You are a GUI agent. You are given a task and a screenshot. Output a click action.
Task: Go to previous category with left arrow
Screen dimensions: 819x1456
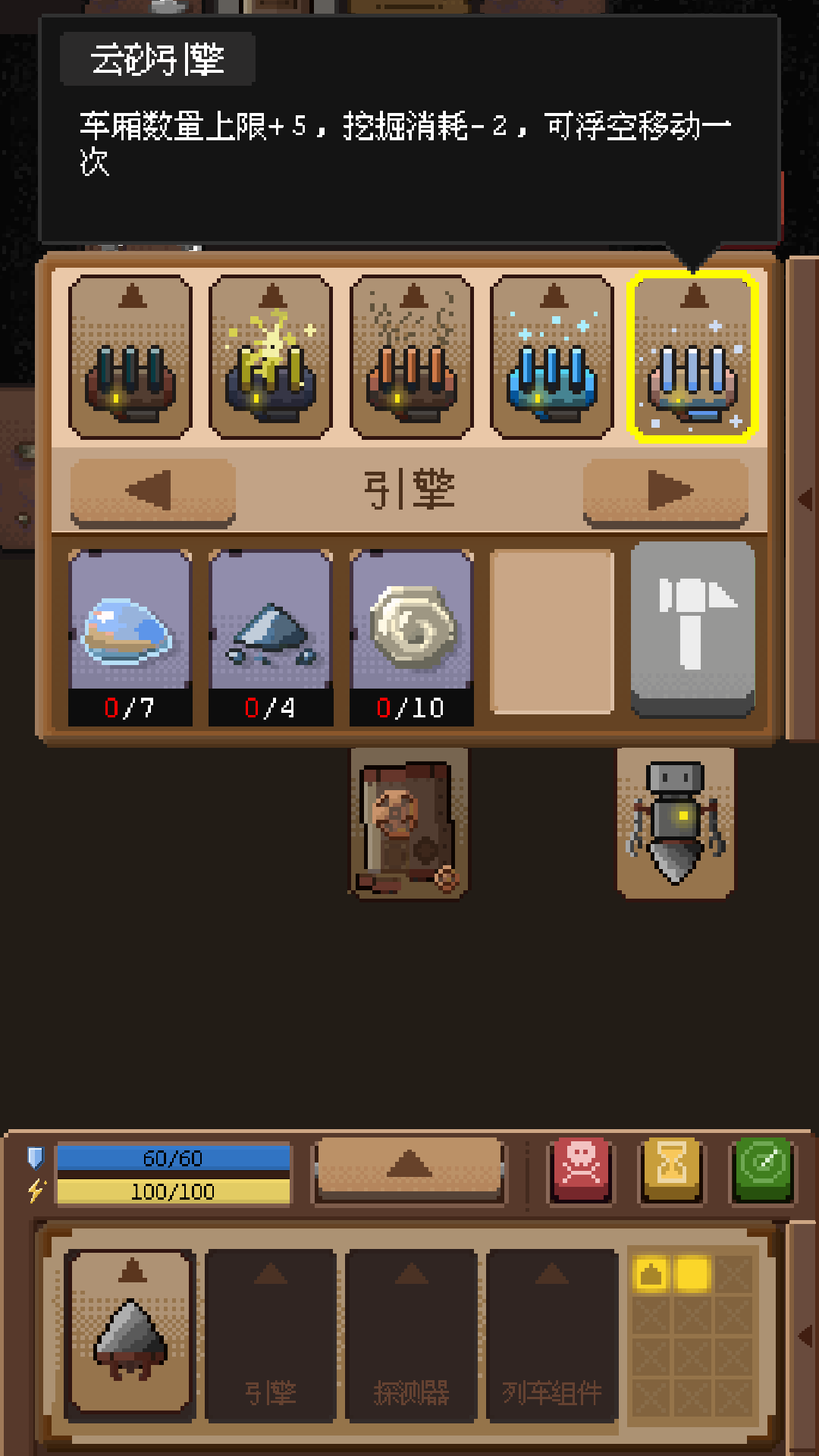tap(152, 491)
